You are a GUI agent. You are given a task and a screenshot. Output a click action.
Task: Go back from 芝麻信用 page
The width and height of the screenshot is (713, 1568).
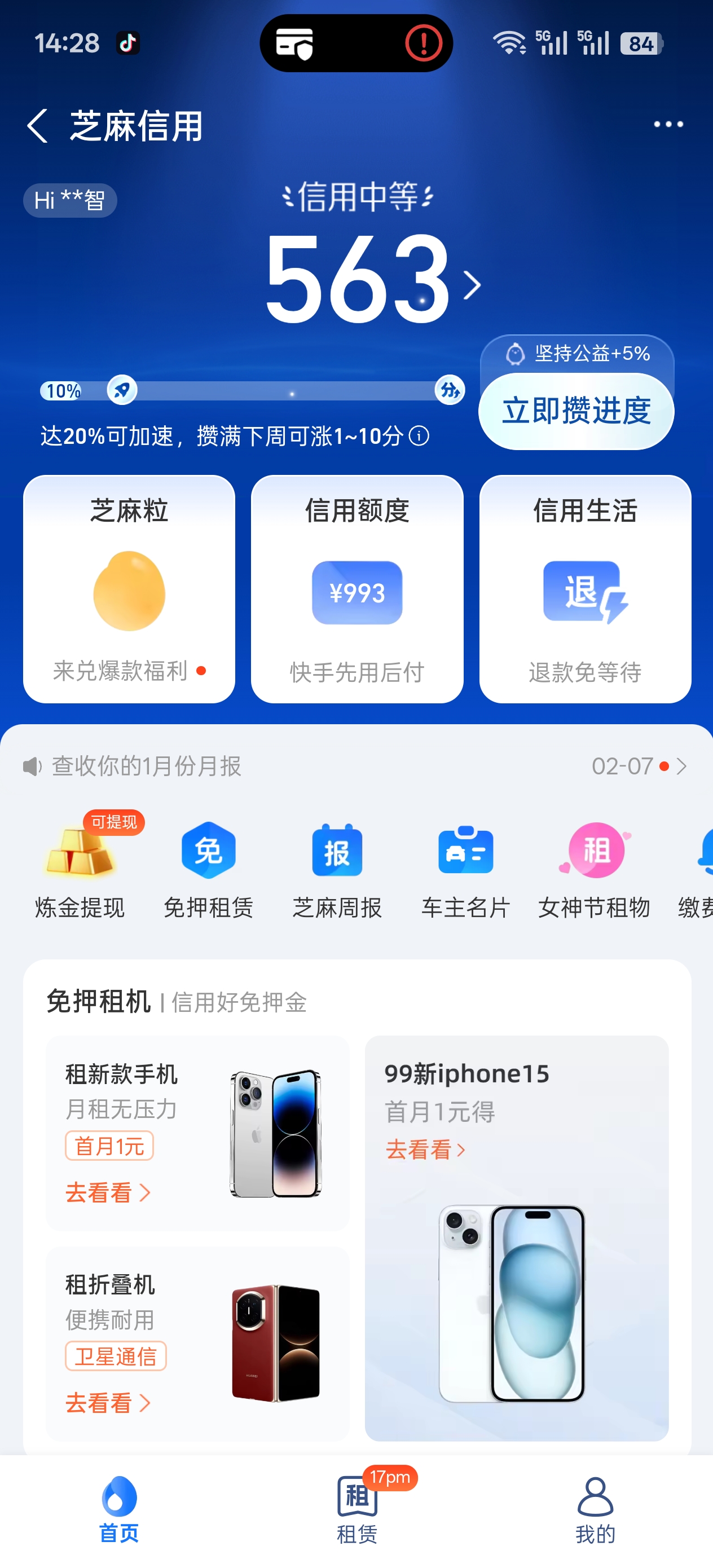click(x=38, y=126)
